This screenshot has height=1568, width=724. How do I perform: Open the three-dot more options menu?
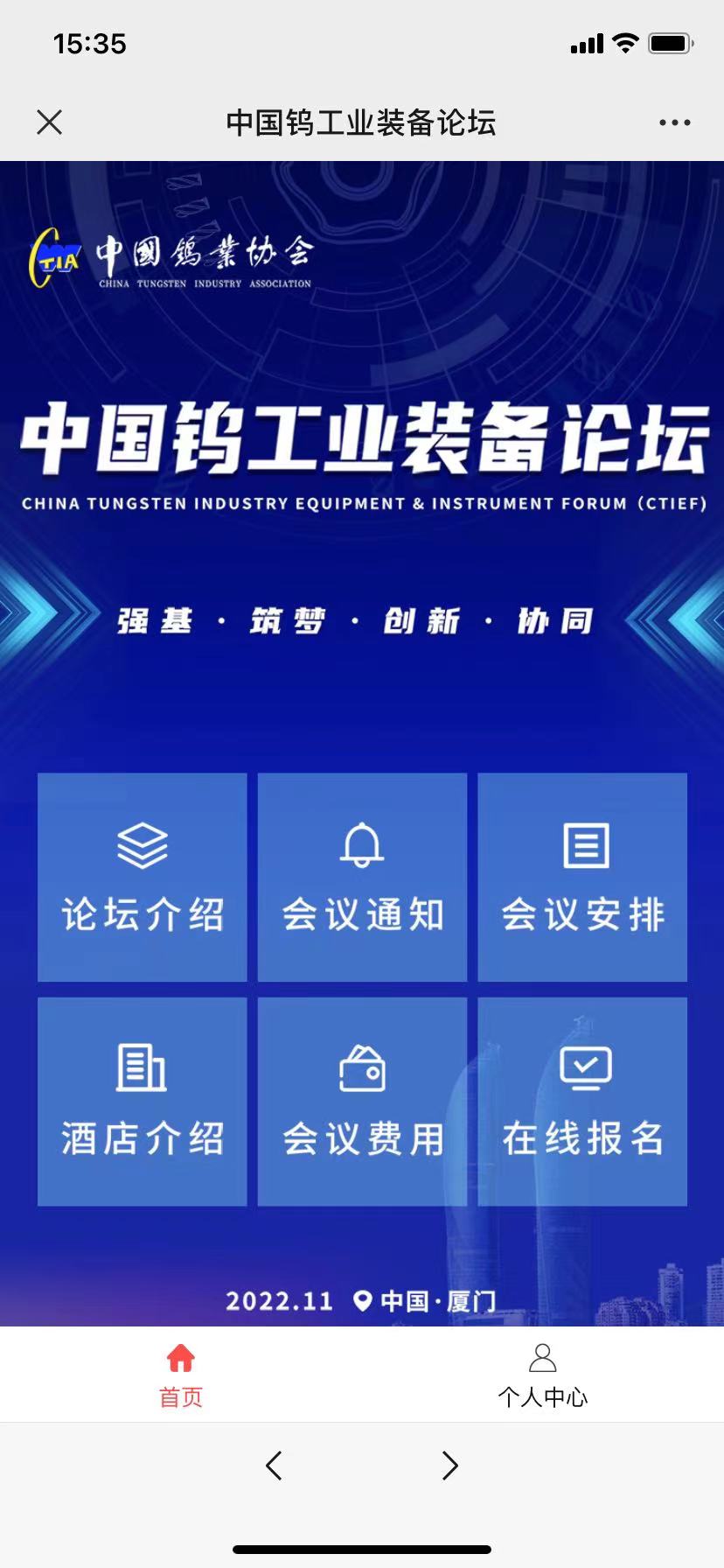coord(674,122)
